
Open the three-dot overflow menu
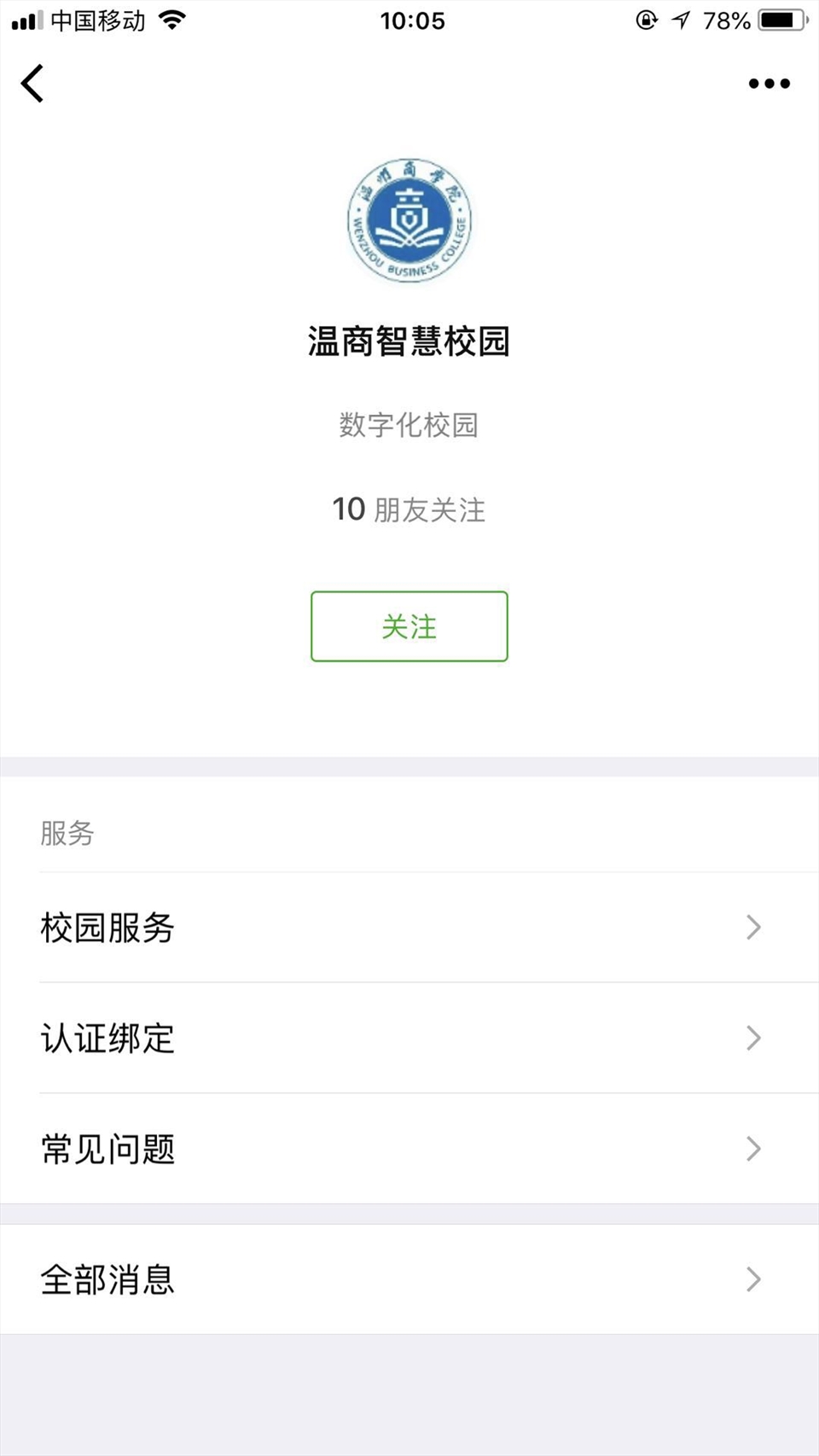pos(769,84)
